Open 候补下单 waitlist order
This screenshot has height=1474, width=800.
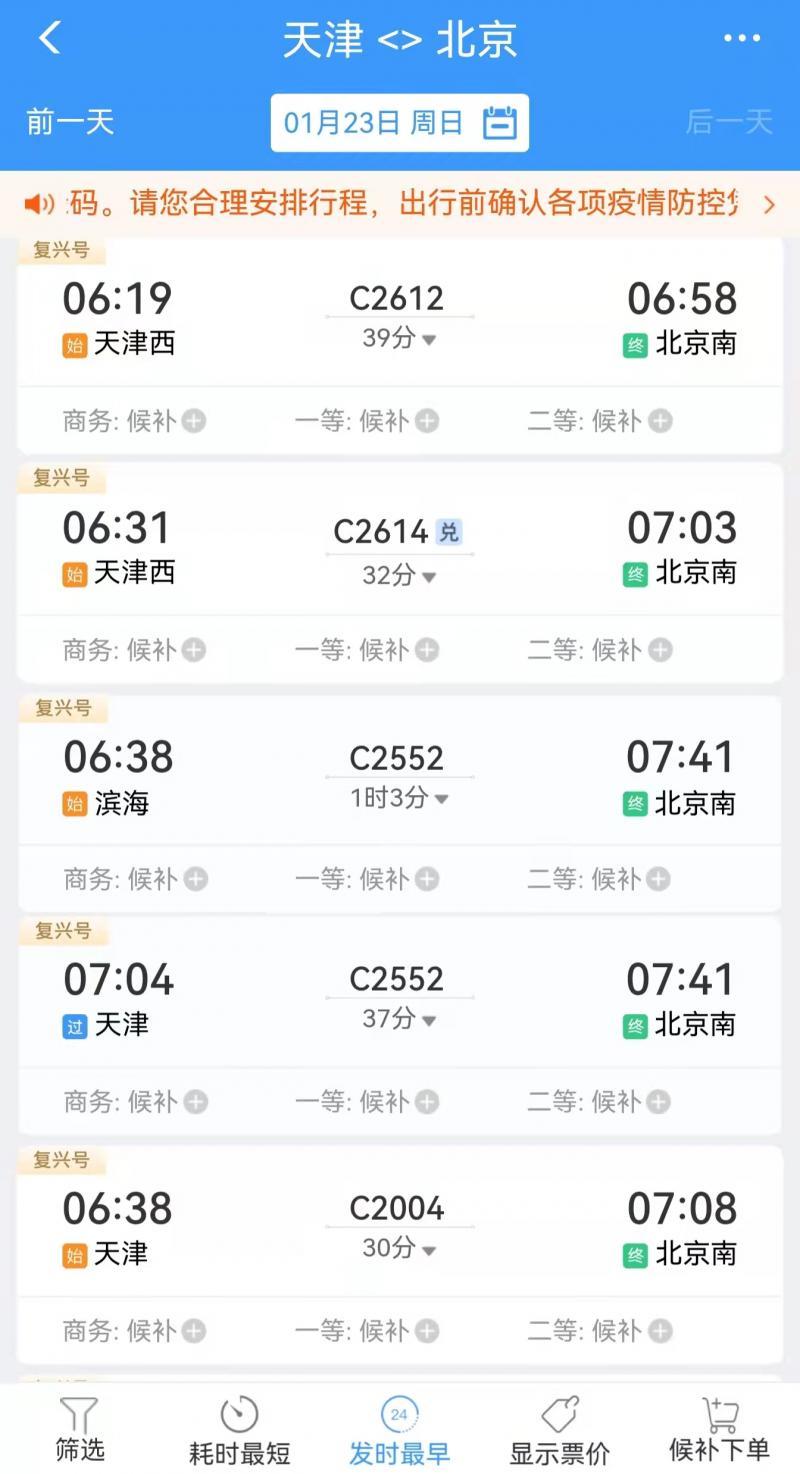pyautogui.click(x=720, y=1430)
